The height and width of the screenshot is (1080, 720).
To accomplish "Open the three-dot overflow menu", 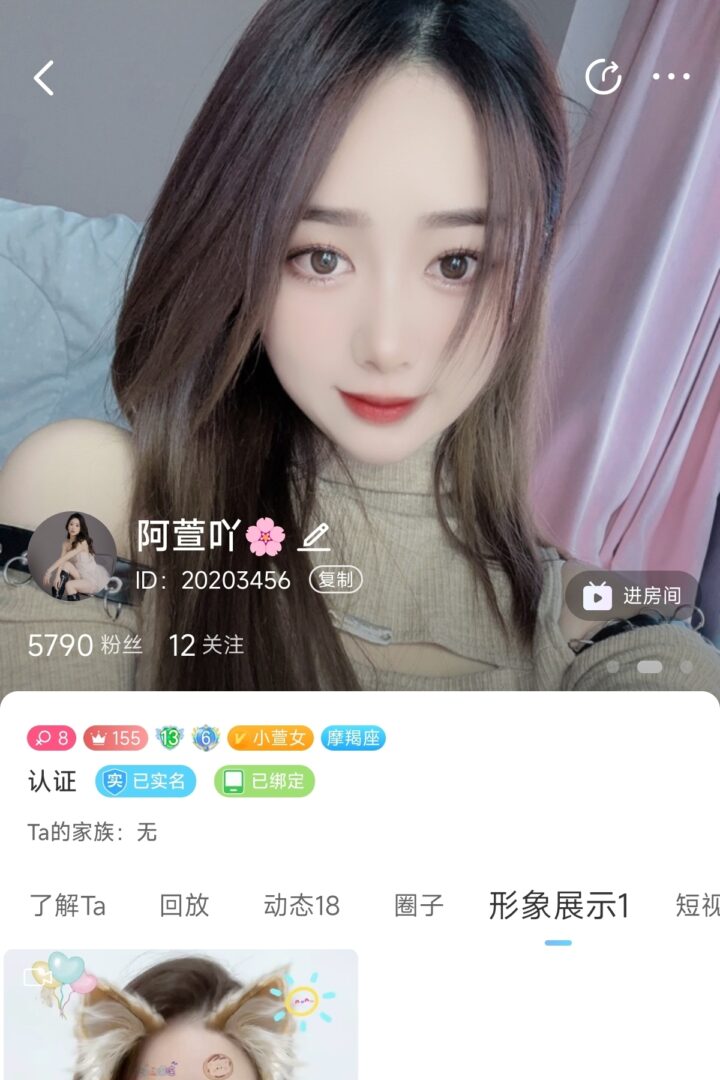I will pos(671,77).
